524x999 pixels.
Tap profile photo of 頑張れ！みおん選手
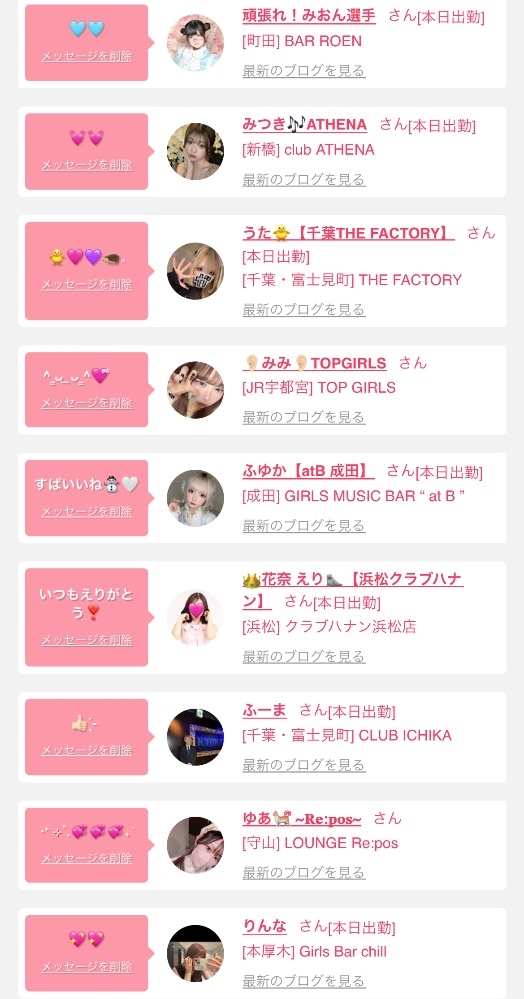(195, 43)
